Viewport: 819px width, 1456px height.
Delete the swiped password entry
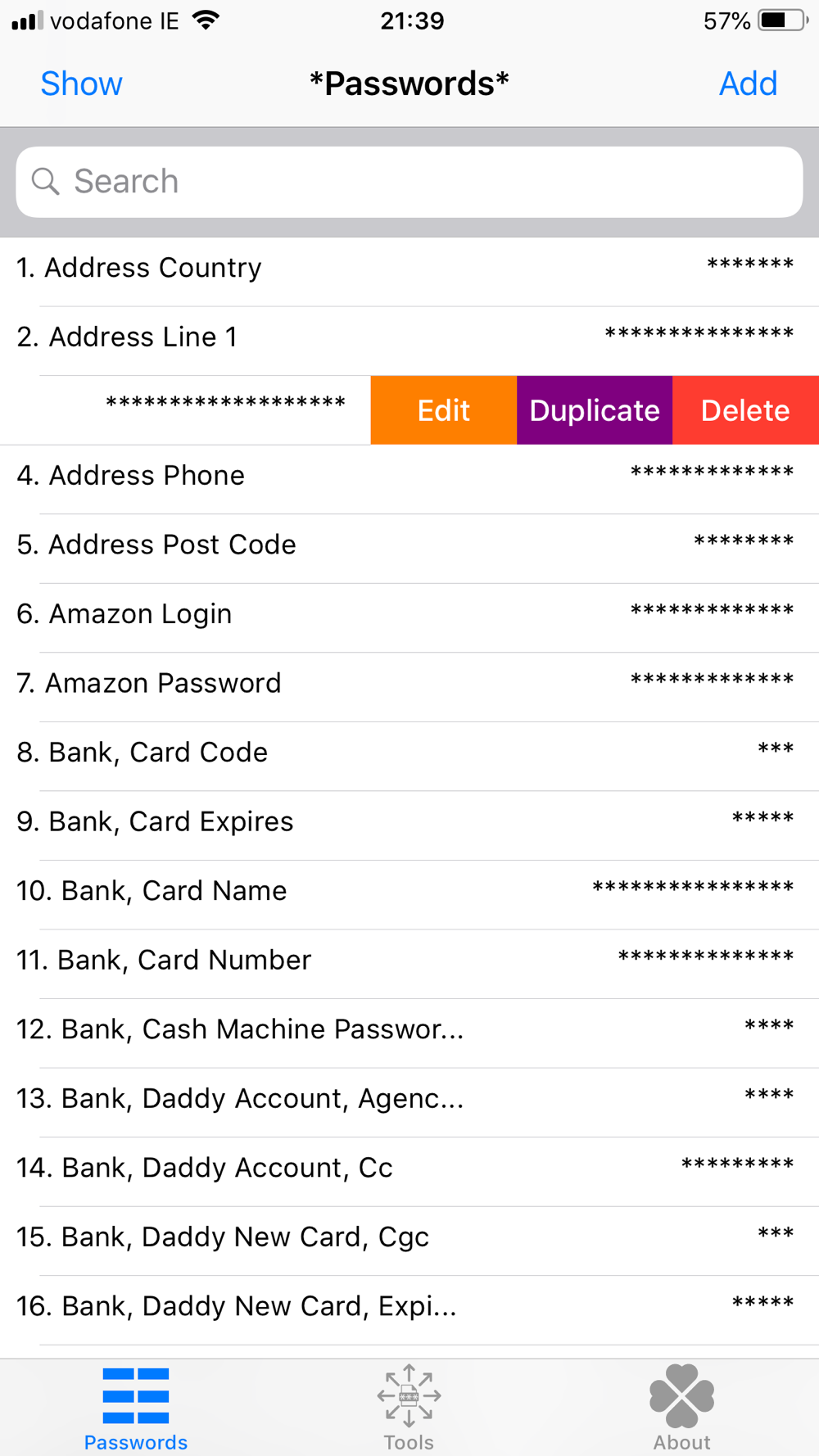pos(745,410)
